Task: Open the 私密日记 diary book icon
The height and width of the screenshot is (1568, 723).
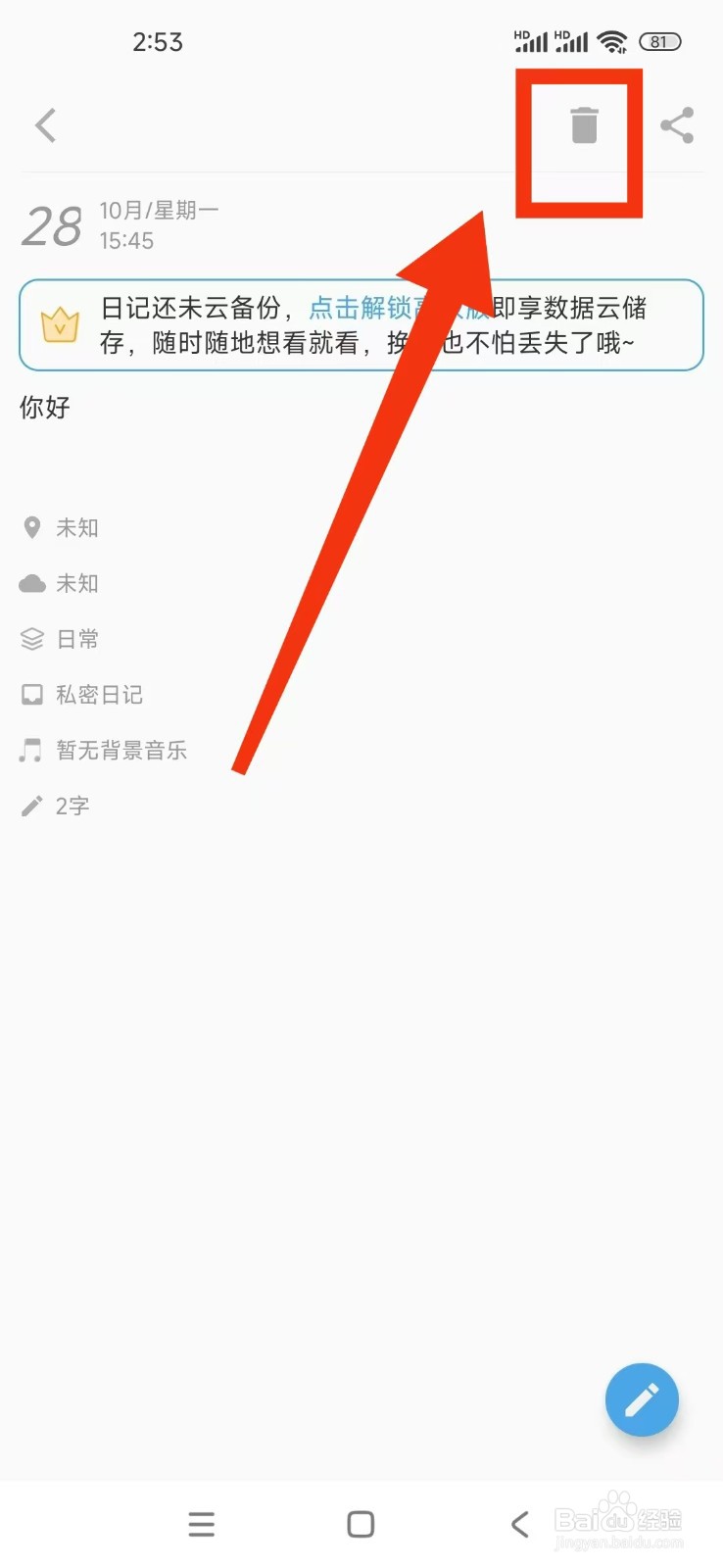Action: click(32, 694)
